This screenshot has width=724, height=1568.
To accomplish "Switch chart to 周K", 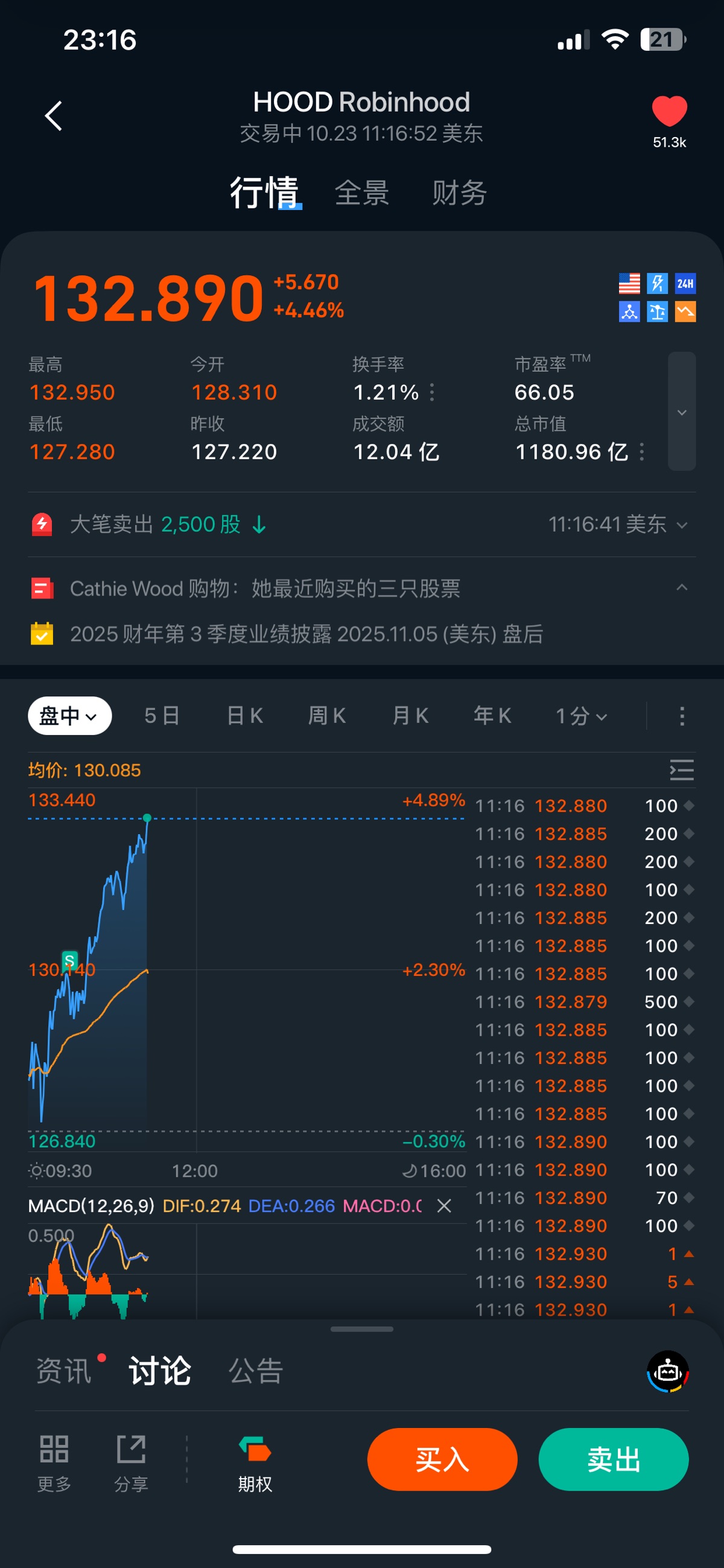I will click(328, 716).
